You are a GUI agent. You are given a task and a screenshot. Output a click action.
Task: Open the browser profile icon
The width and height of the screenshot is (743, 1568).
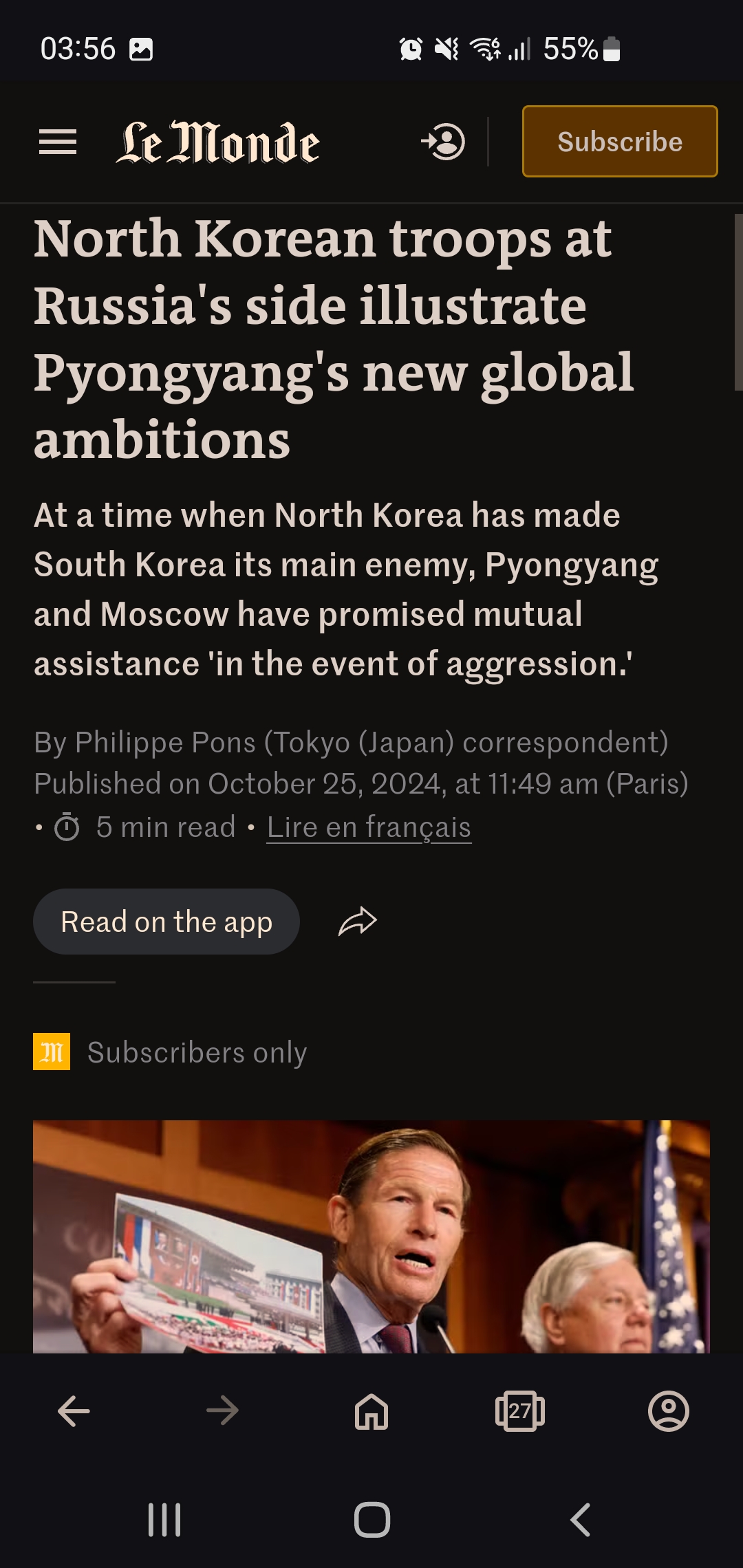tap(669, 1411)
